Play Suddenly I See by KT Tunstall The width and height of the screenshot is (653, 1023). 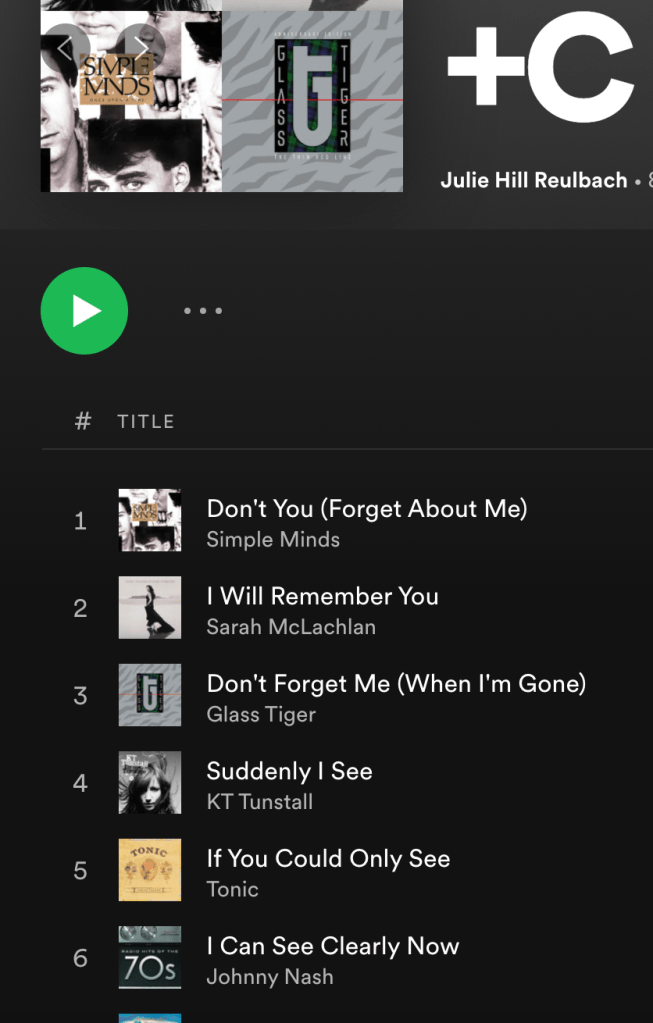click(289, 771)
